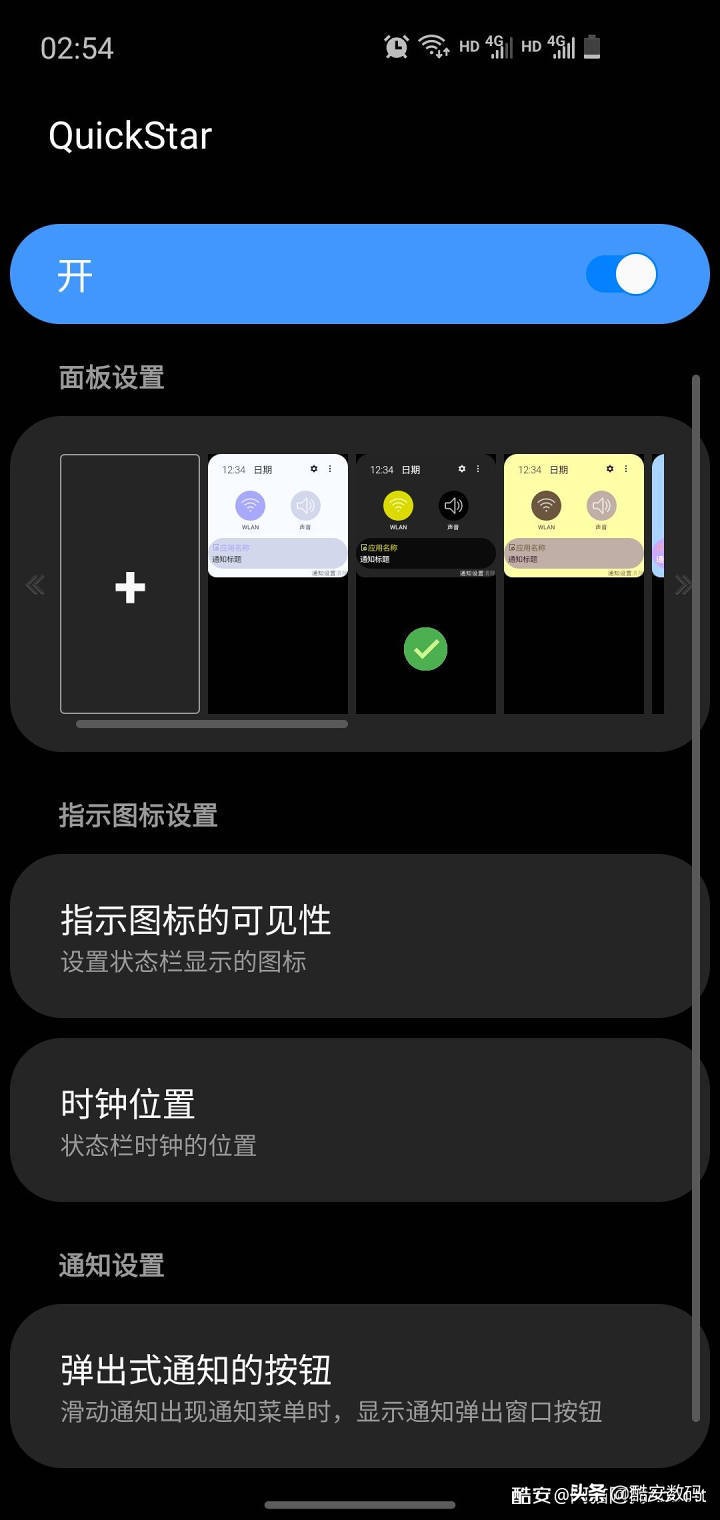Tap the green checkmark on the selected theme
This screenshot has height=1520, width=720.
[x=425, y=649]
